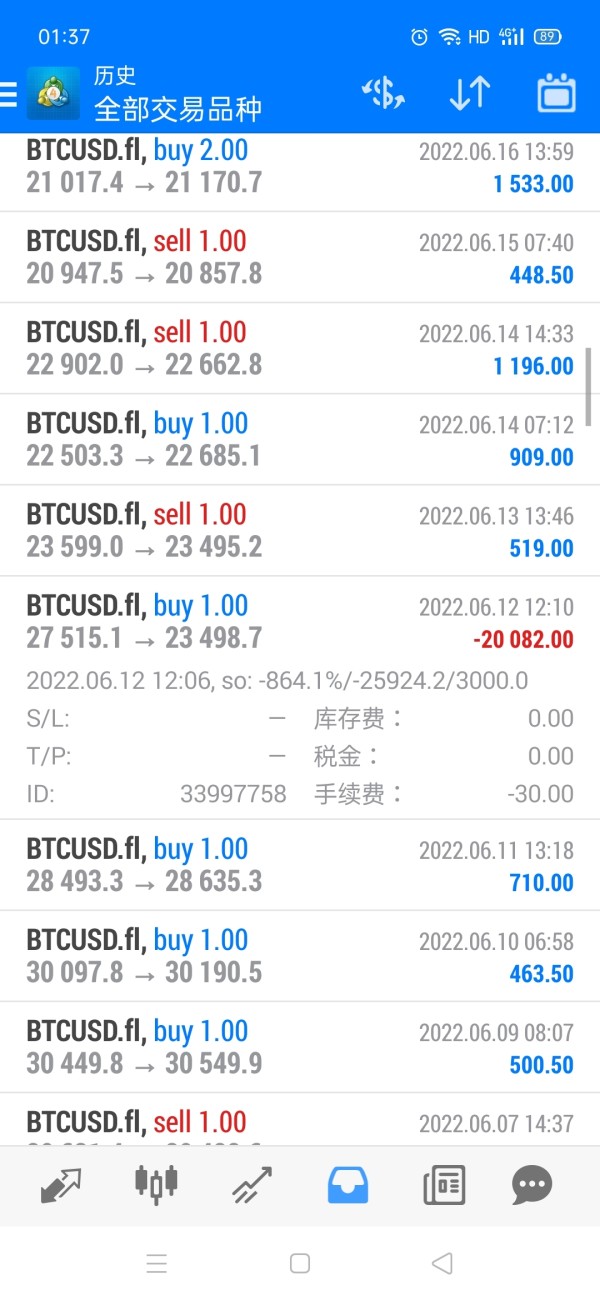
Task: Expand the sell trade dated 2022.06.14 14:33
Action: 300,348
